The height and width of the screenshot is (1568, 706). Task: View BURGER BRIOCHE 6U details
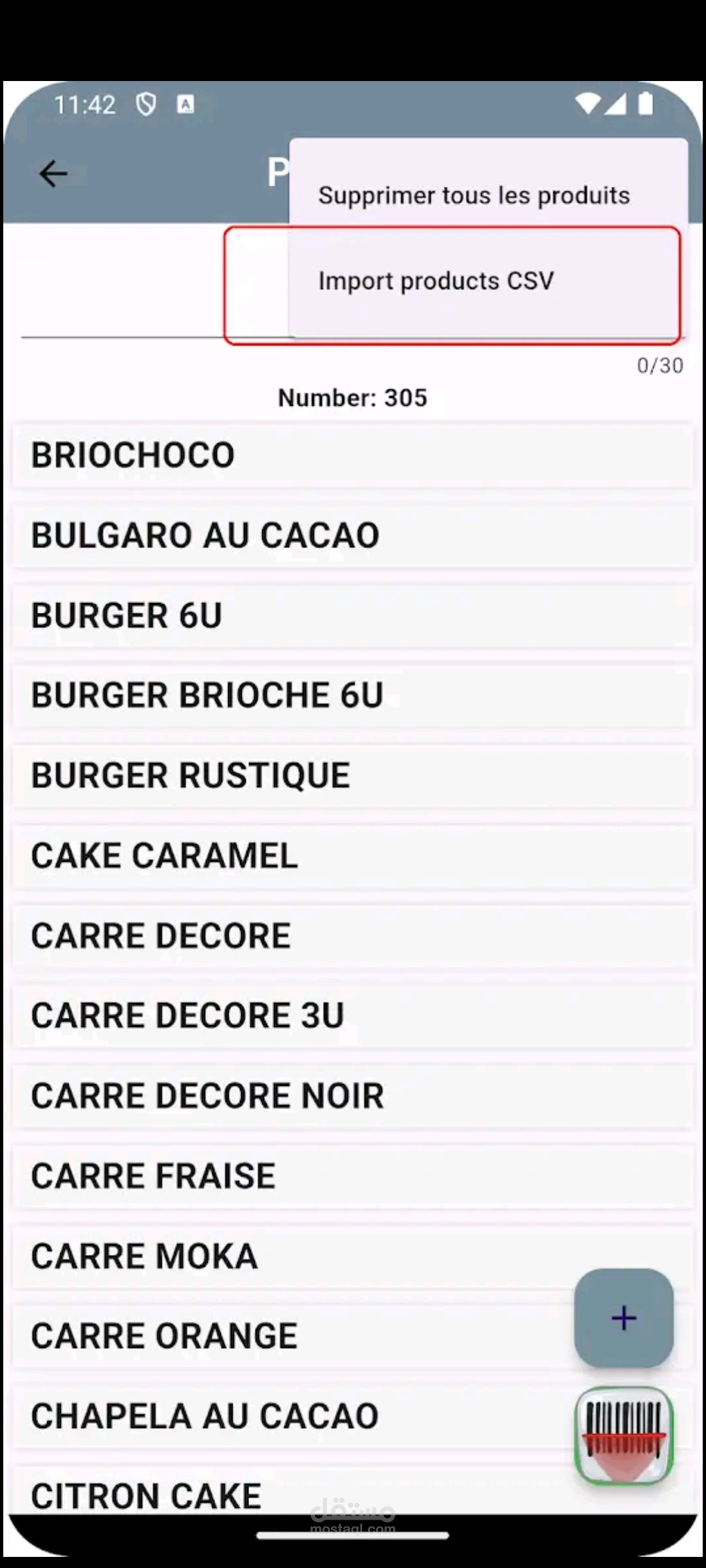[353, 695]
